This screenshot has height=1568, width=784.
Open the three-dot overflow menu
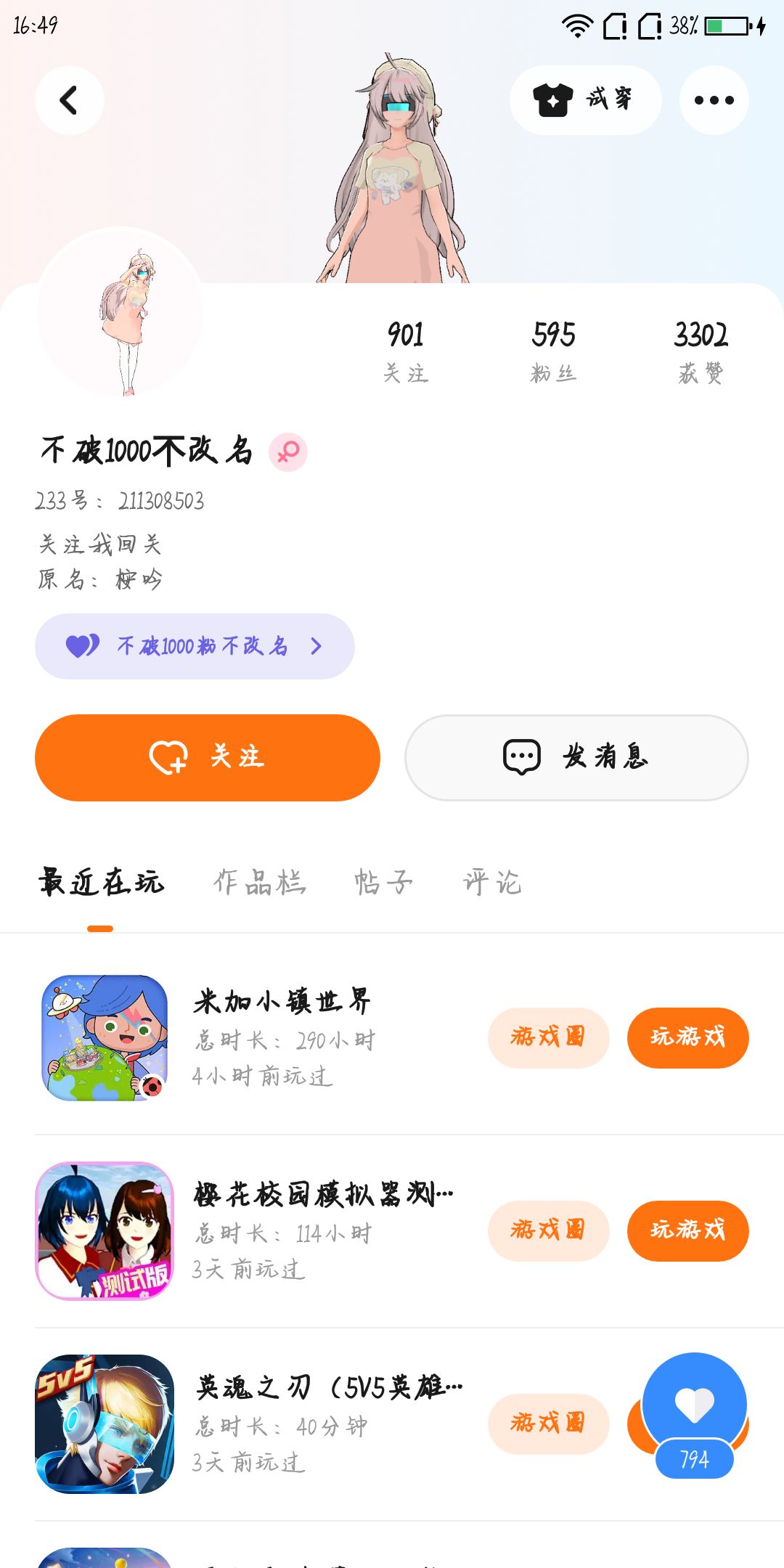pyautogui.click(x=714, y=100)
